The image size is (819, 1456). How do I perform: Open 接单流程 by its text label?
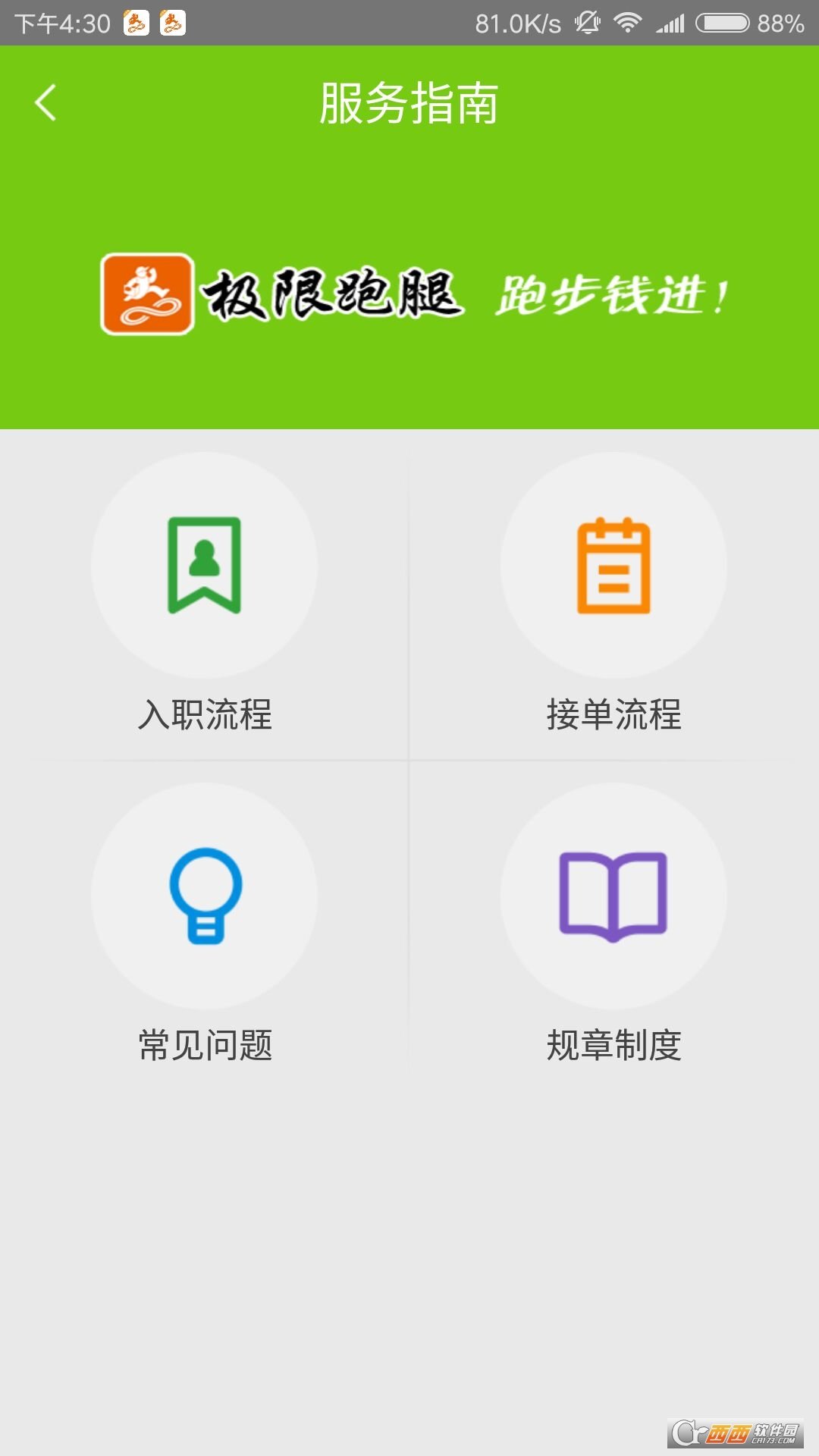tap(614, 713)
